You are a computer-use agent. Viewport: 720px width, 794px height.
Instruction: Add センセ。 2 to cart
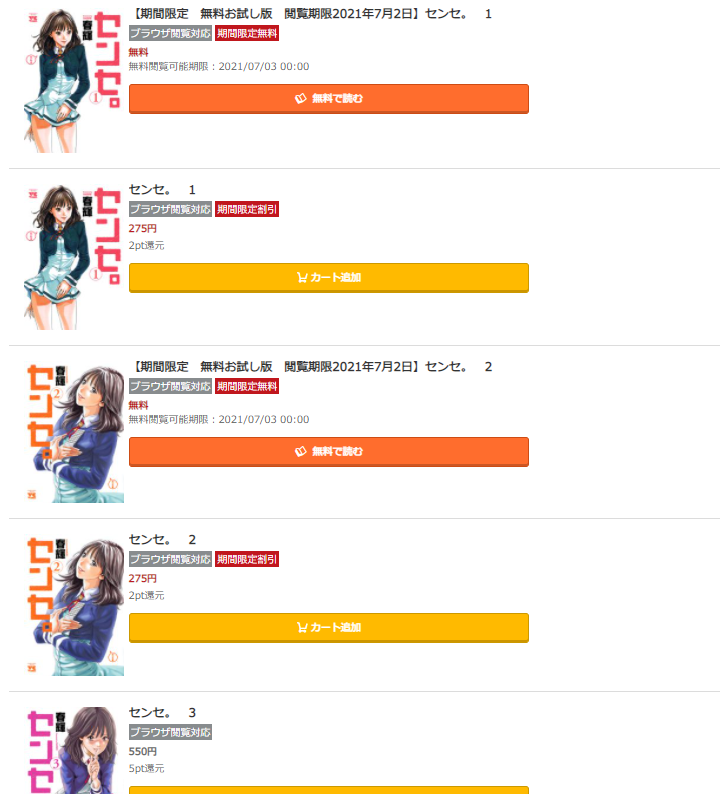point(328,627)
